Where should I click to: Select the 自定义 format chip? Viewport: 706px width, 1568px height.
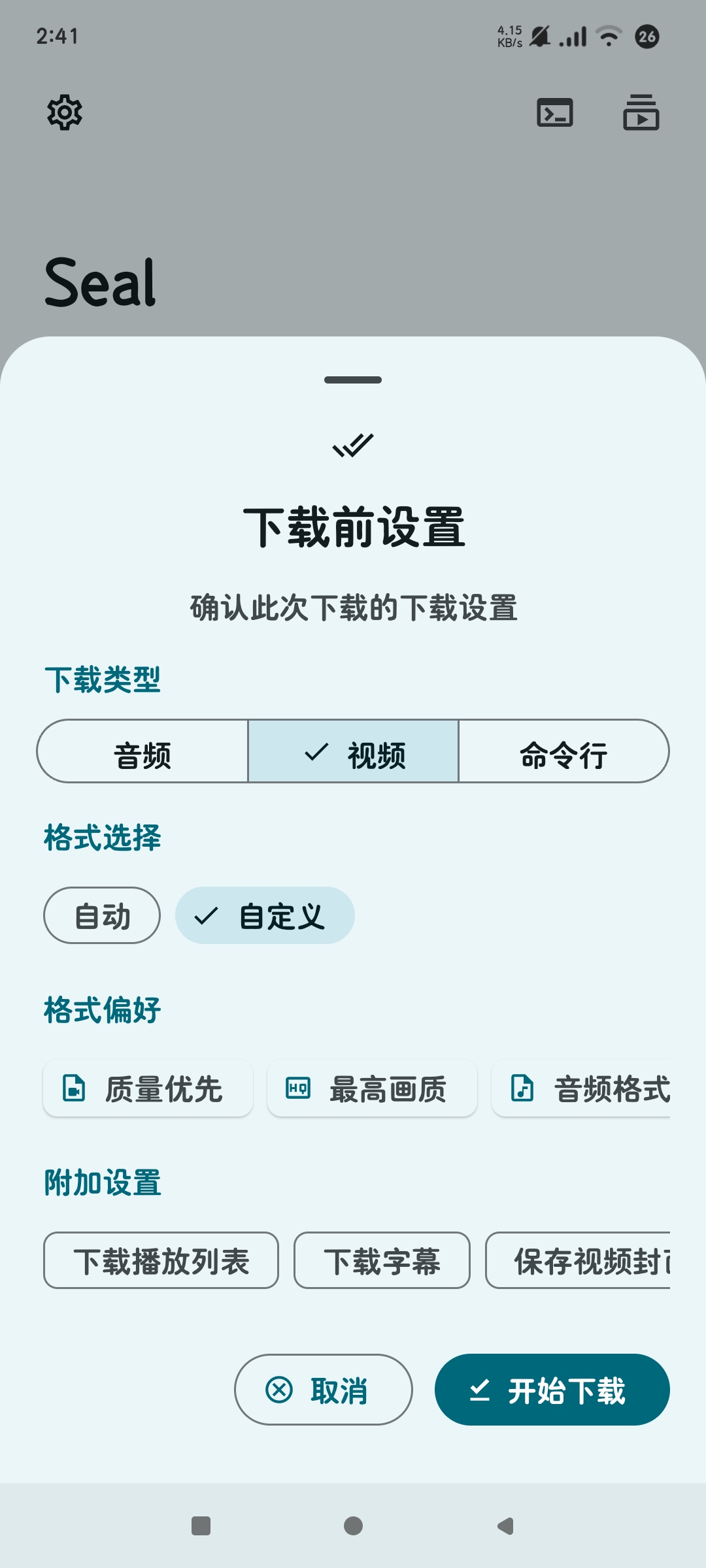point(265,916)
